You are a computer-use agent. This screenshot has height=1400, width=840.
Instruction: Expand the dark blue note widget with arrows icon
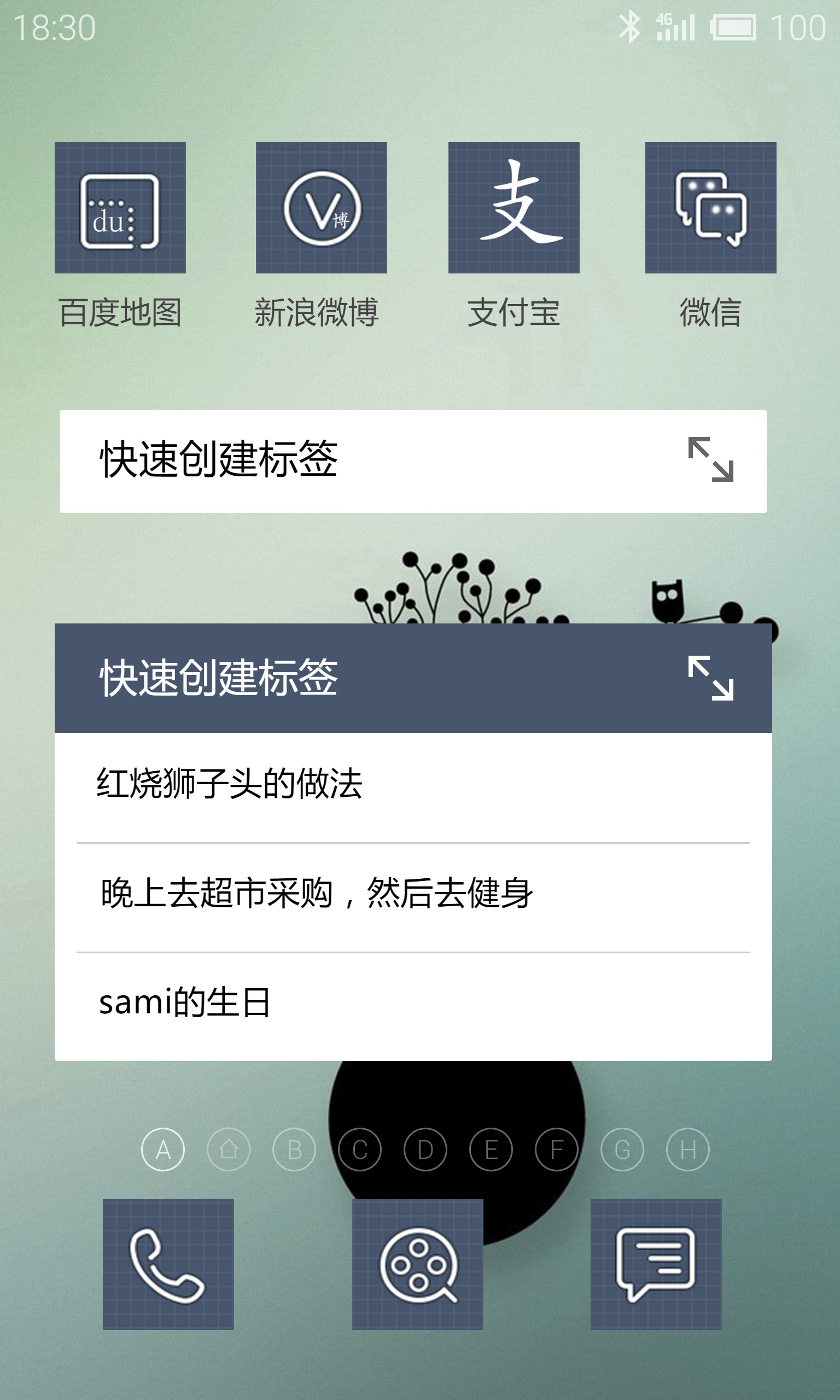pos(710,678)
